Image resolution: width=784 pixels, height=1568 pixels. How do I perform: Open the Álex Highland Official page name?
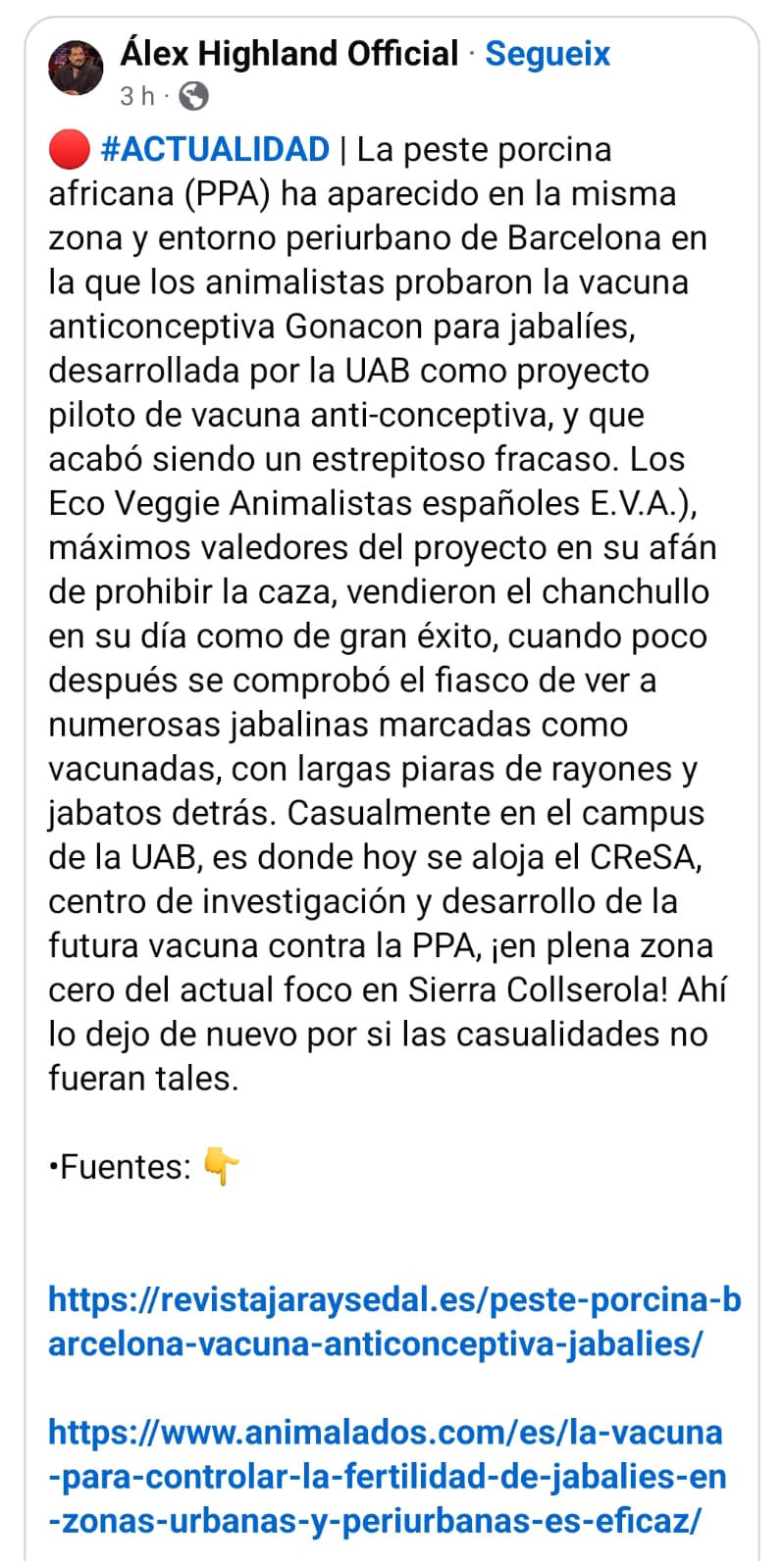pyautogui.click(x=288, y=53)
